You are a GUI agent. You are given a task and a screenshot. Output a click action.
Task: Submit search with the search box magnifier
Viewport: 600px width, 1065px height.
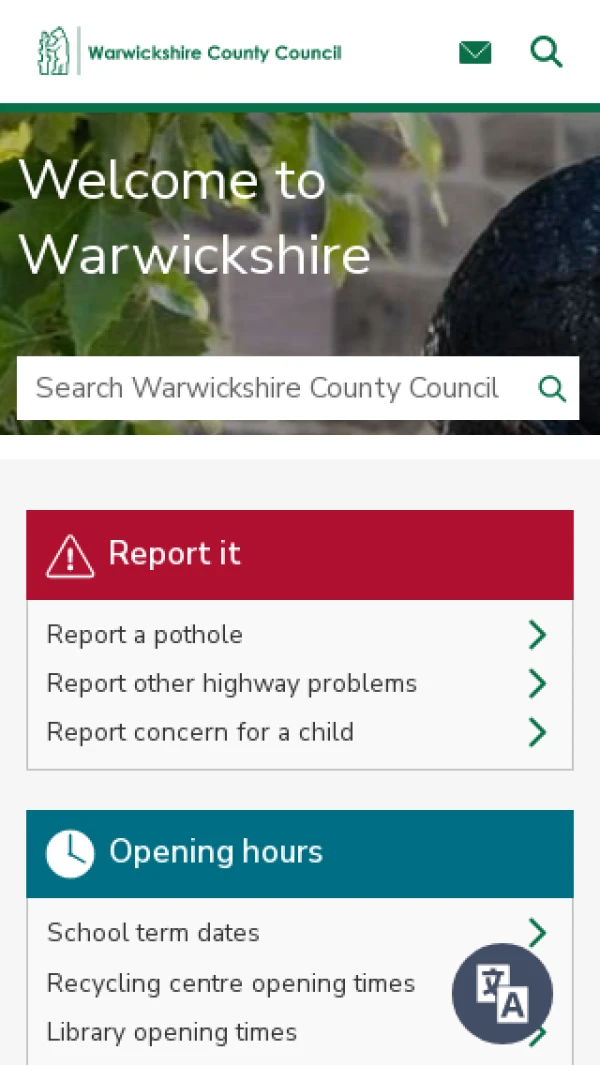point(552,388)
